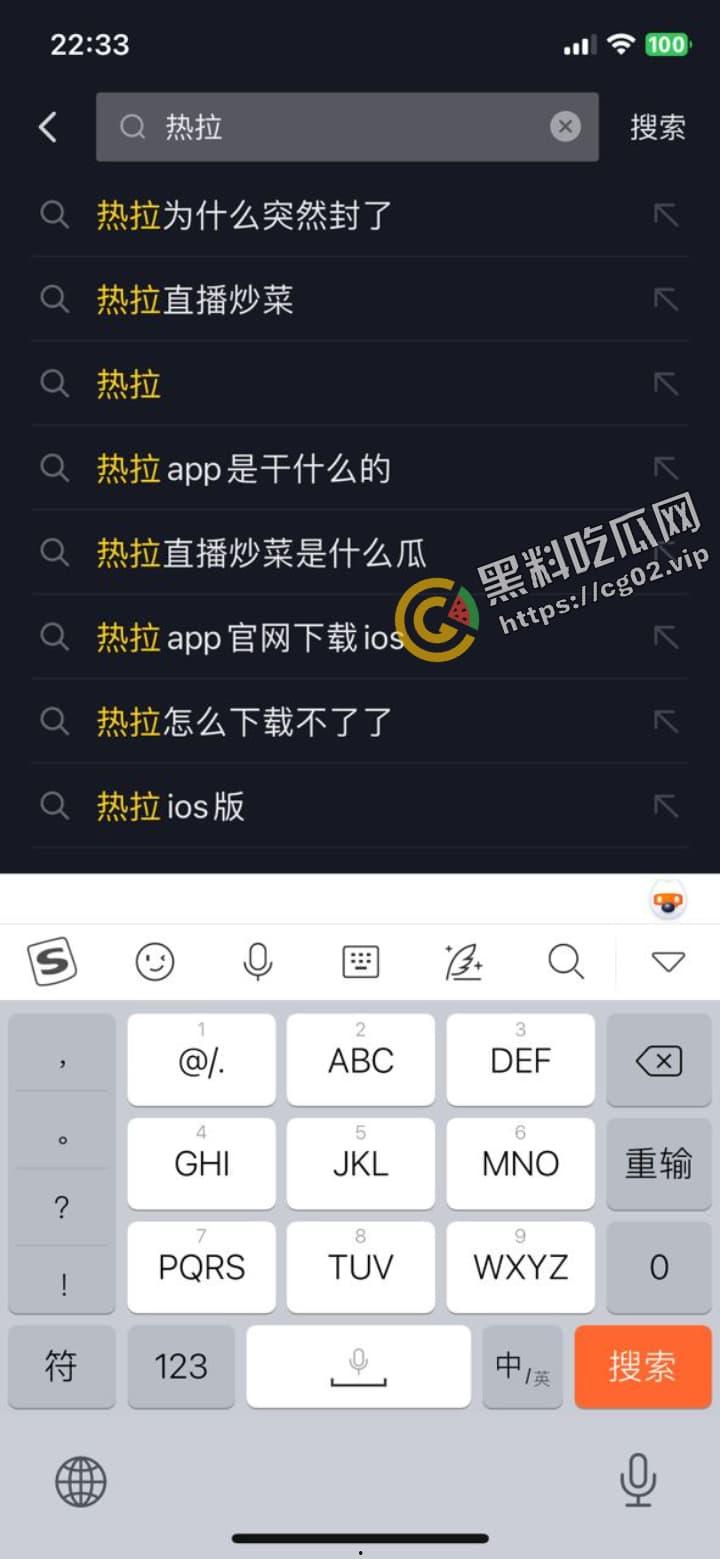Select the keyboard layout switcher icon
The height and width of the screenshot is (1559, 720).
360,961
